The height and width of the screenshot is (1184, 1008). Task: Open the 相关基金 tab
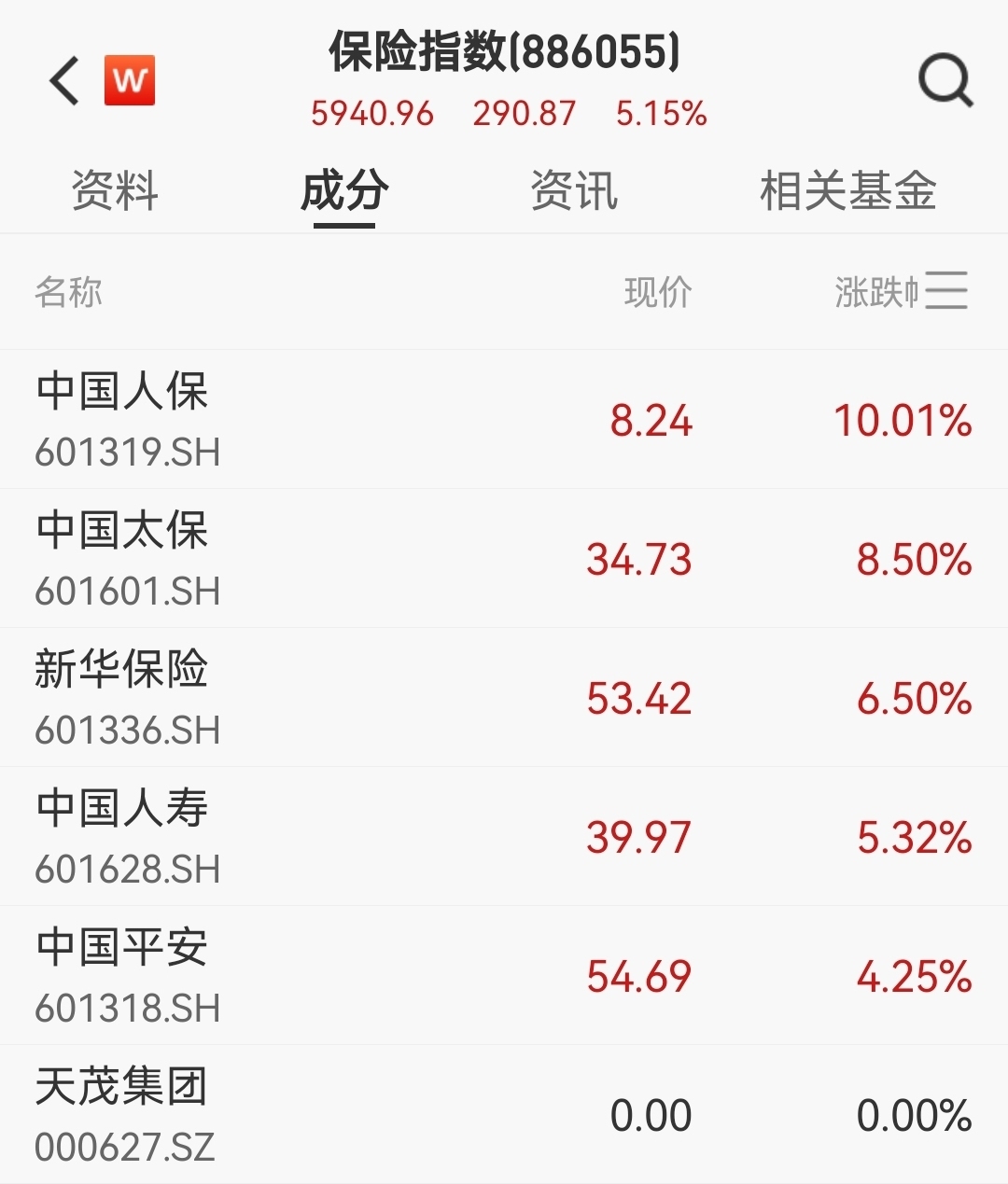[847, 191]
